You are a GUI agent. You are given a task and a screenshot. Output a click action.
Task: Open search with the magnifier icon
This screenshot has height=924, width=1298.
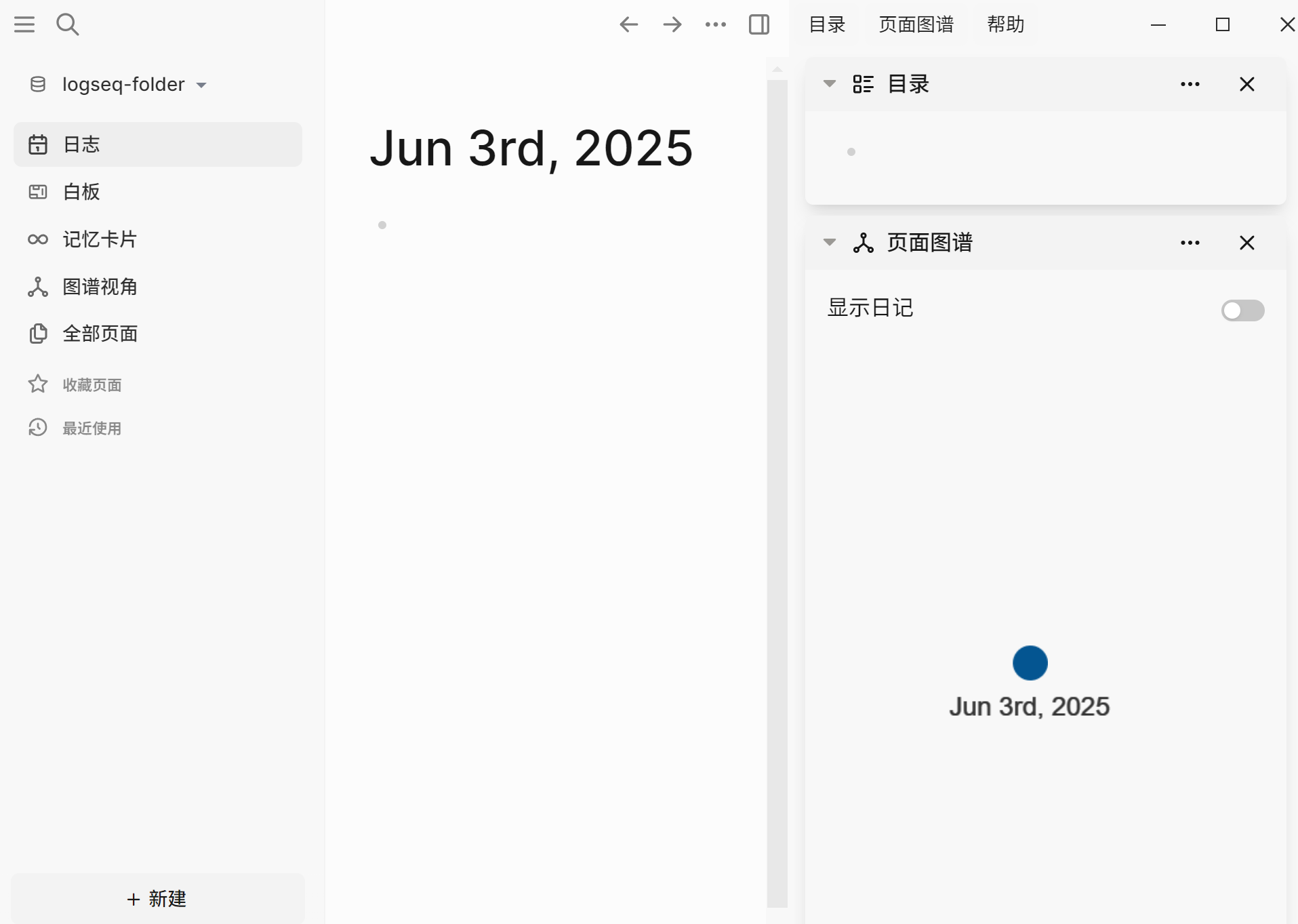click(x=67, y=24)
